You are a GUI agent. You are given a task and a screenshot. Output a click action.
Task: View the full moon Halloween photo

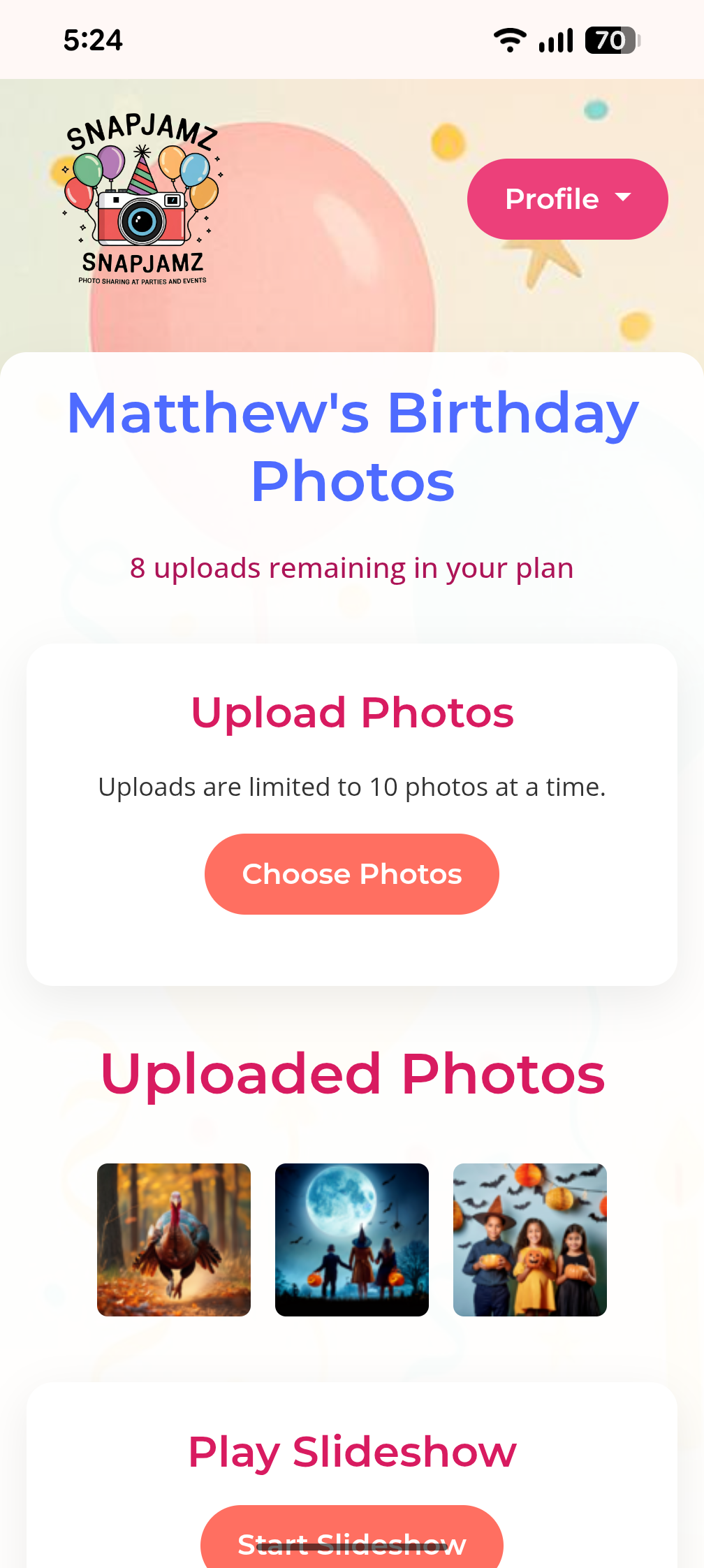tap(351, 1240)
